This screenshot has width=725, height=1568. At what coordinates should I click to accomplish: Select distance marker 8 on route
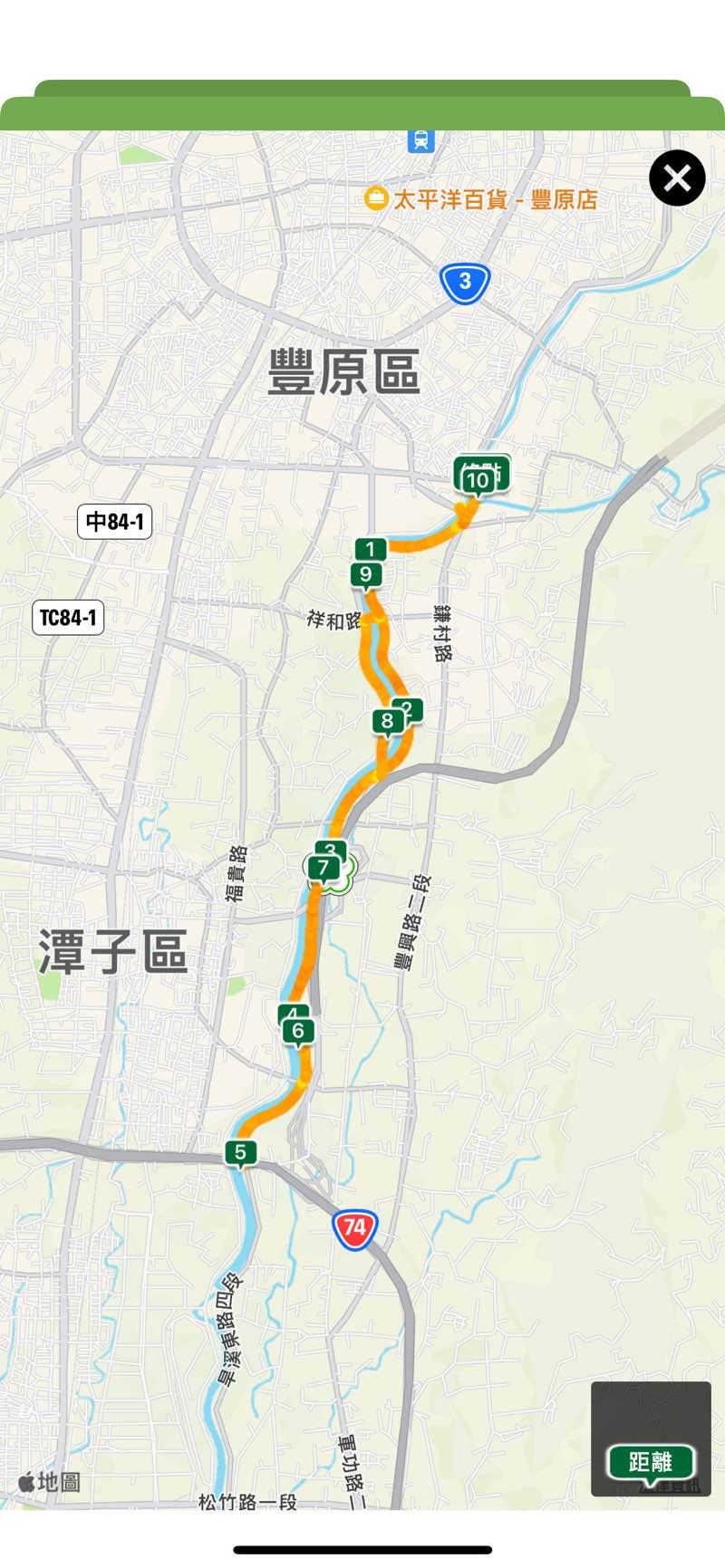pyautogui.click(x=387, y=721)
